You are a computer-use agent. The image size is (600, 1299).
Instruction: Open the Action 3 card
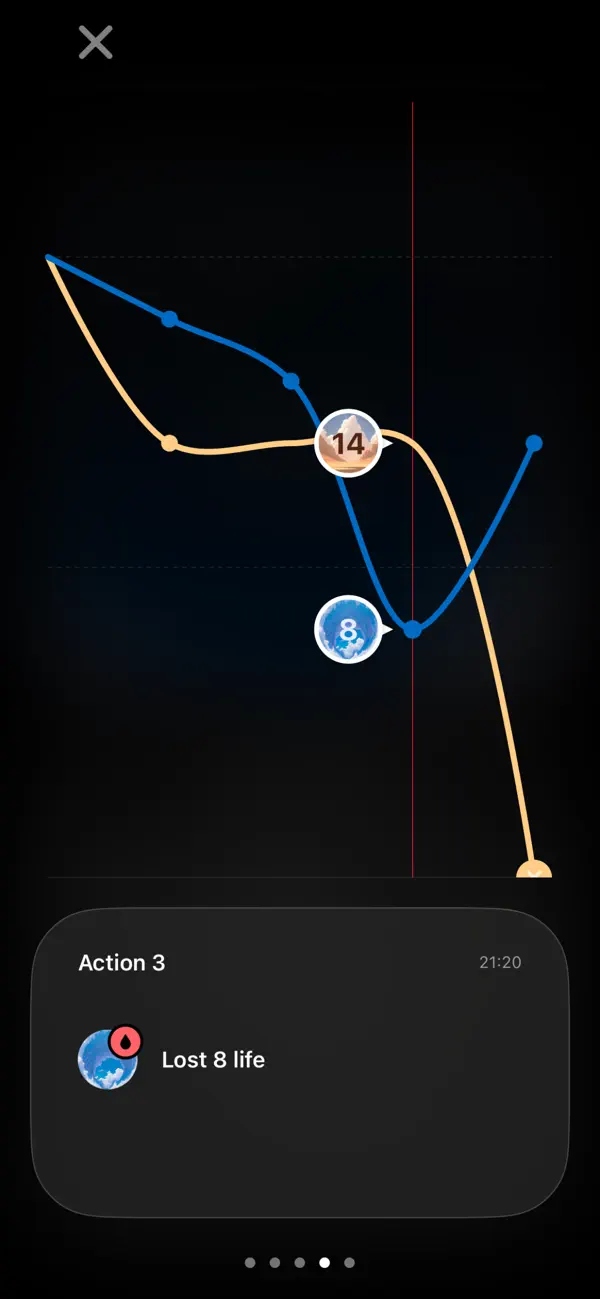click(300, 1062)
